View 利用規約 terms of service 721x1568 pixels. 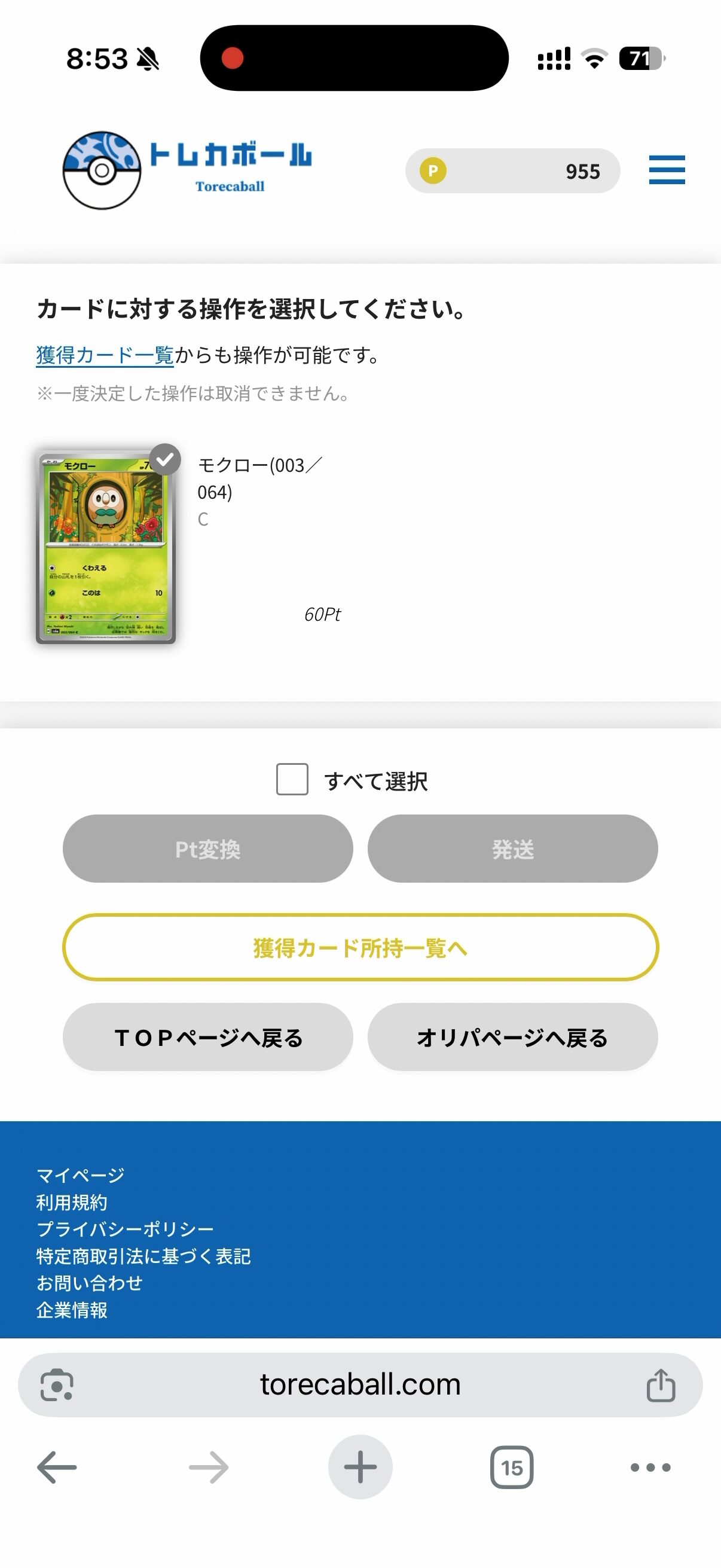[x=72, y=1202]
